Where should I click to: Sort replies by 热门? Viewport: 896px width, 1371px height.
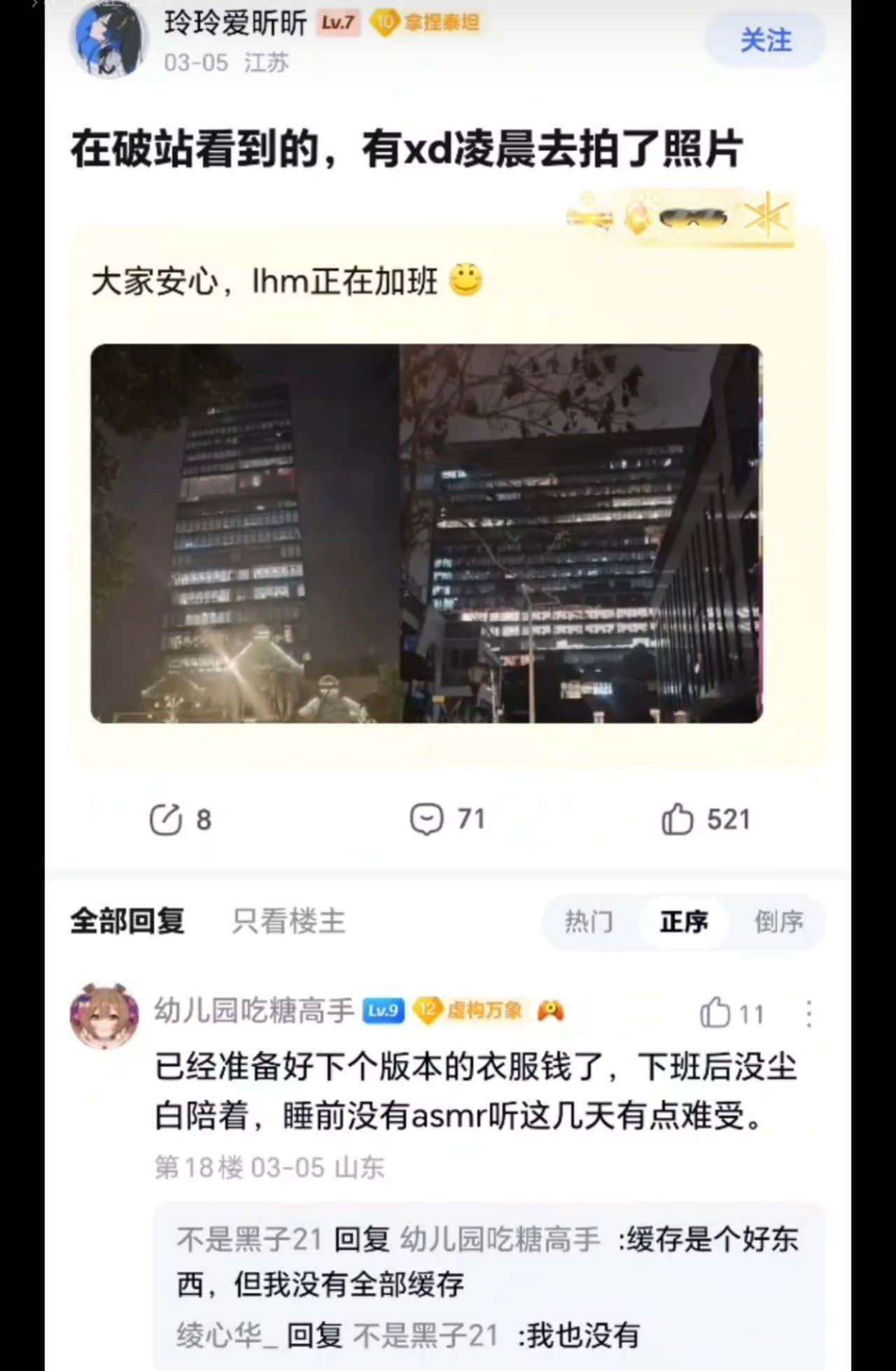click(x=588, y=921)
